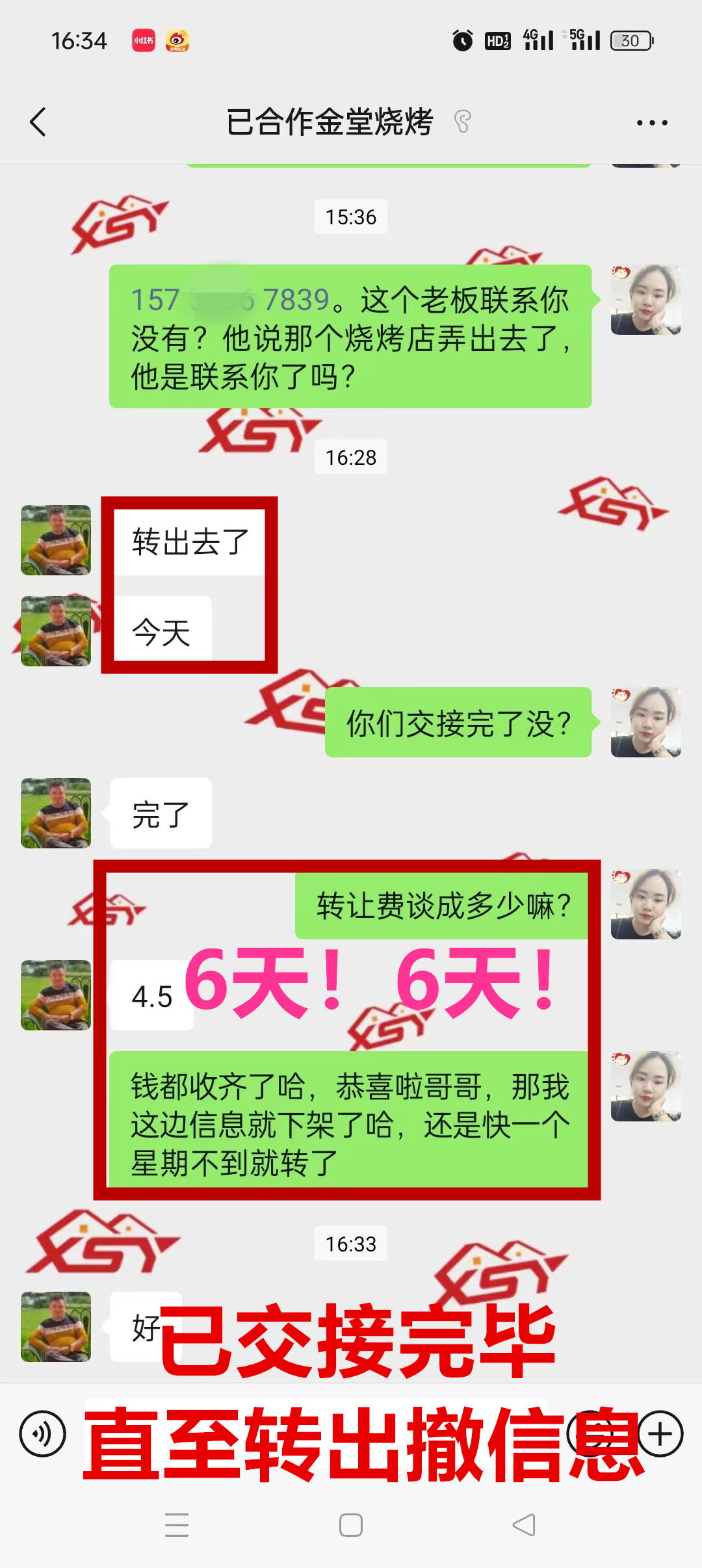Tap the system home button
The height and width of the screenshot is (1568, 702).
pyautogui.click(x=351, y=1525)
